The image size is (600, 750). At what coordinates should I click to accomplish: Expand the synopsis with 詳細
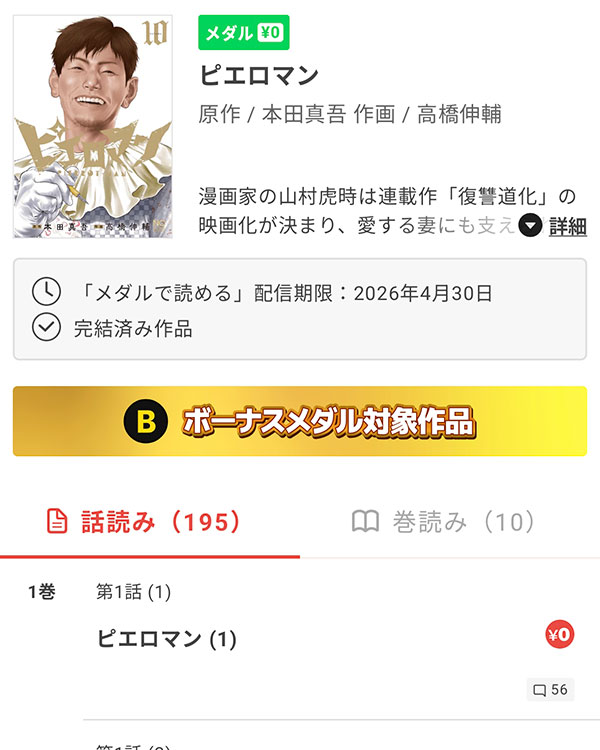[x=554, y=226]
